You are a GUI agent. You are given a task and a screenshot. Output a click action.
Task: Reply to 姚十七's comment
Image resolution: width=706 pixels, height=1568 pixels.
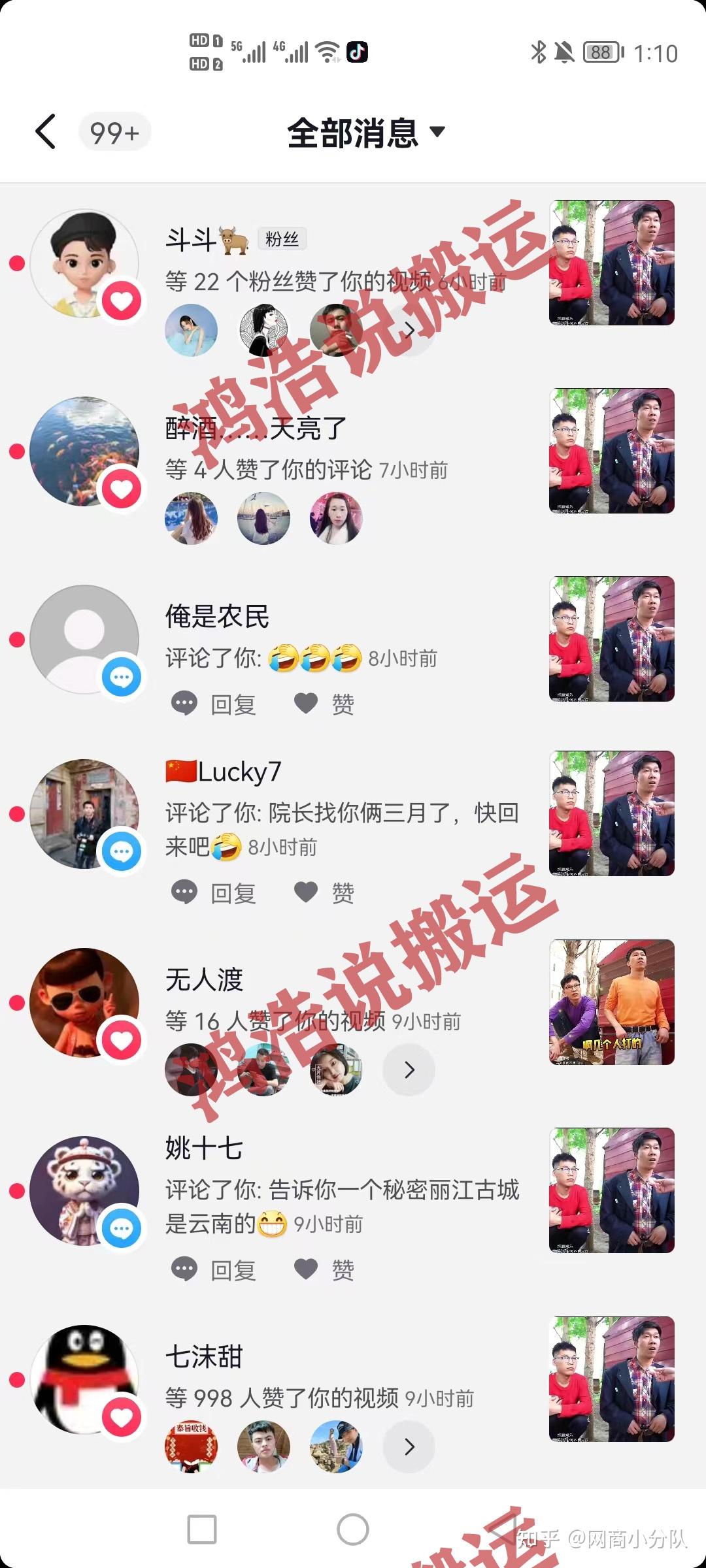point(214,1269)
